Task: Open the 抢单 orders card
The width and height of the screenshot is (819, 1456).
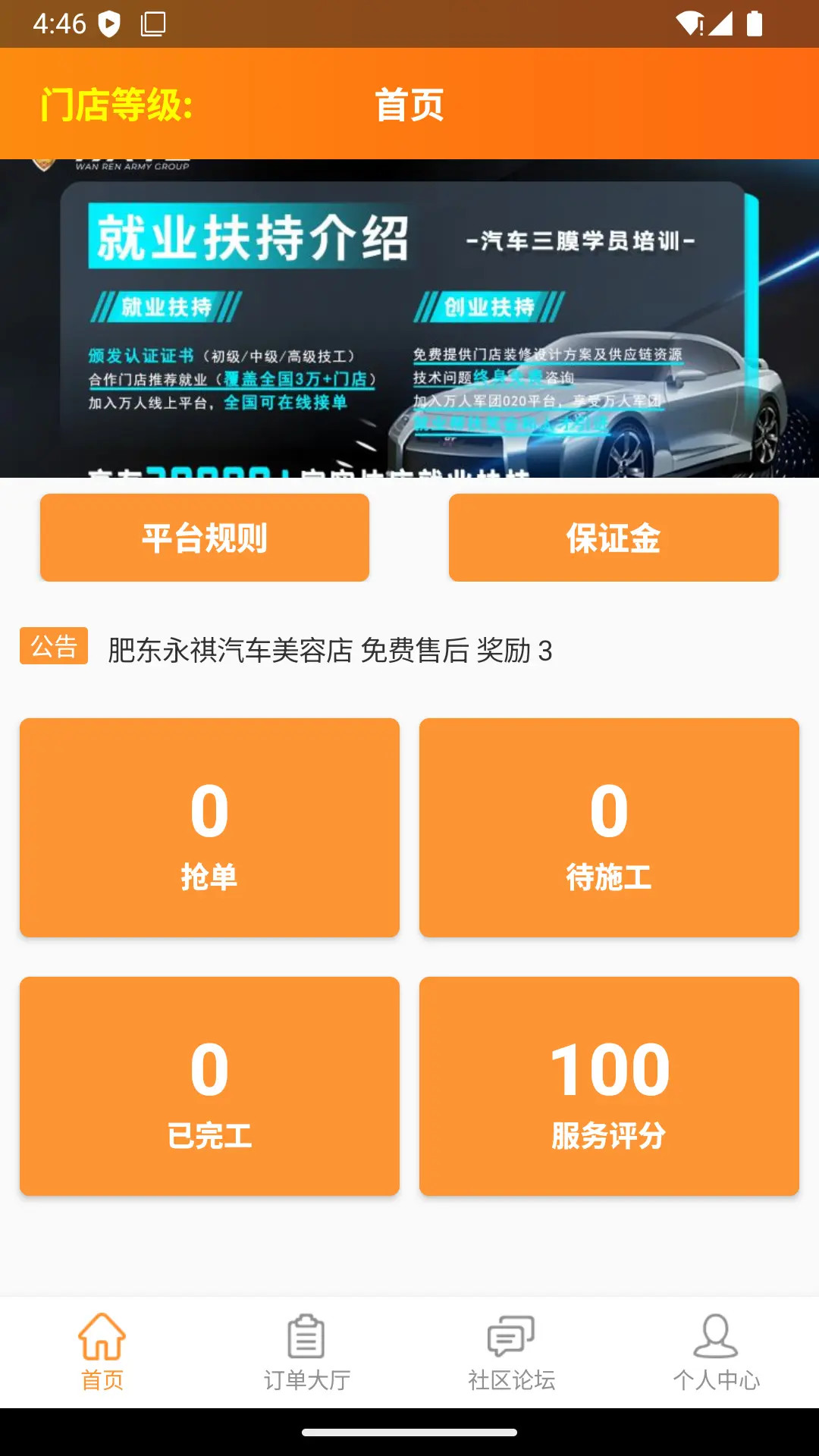Action: tap(209, 827)
